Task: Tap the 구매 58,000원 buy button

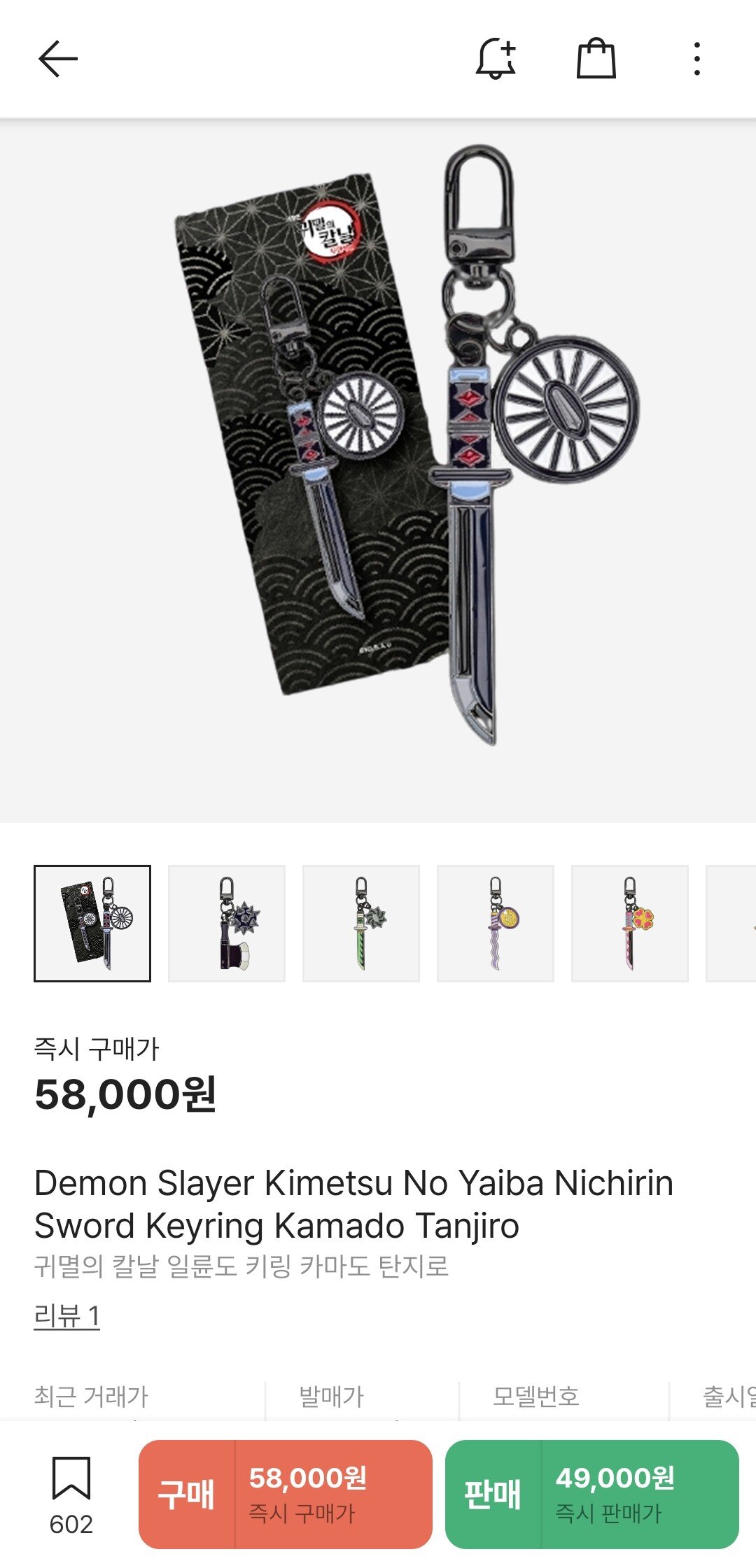Action: coord(285,1494)
